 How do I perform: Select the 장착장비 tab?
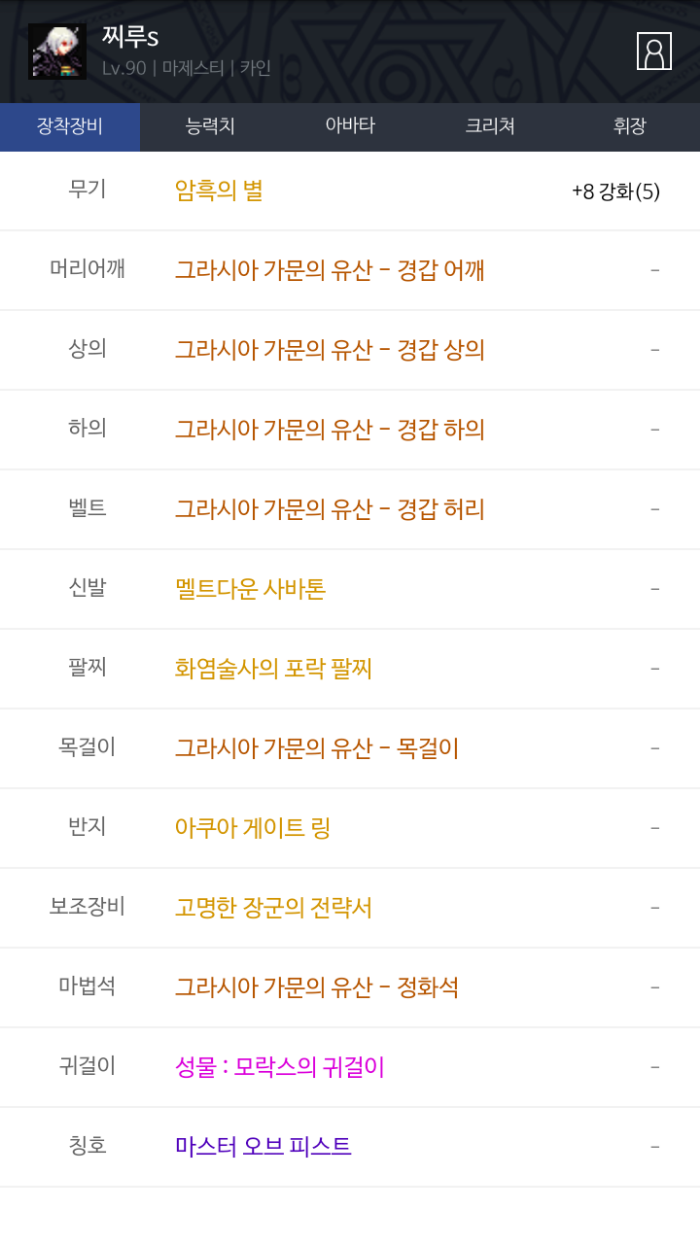click(70, 127)
